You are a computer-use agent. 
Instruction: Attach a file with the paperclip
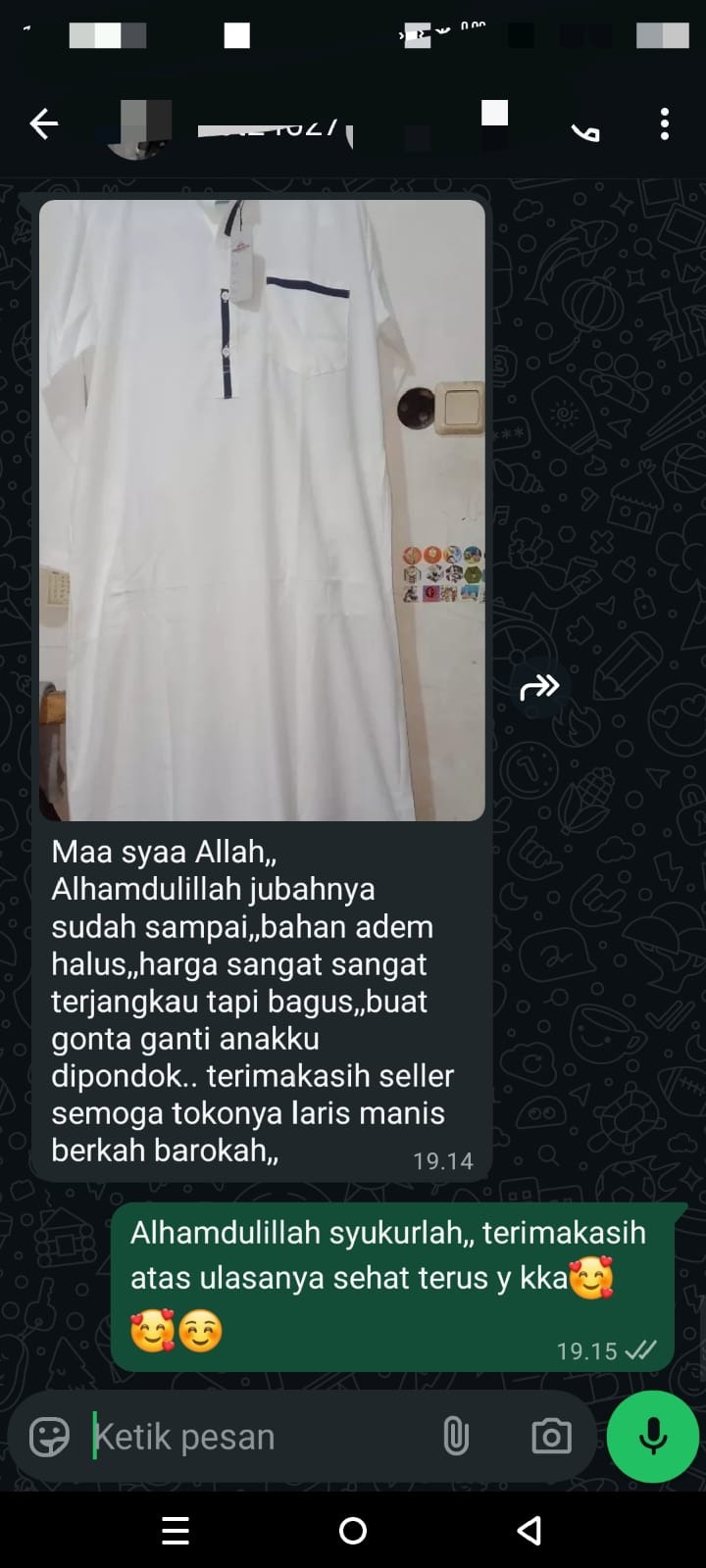tap(456, 1437)
